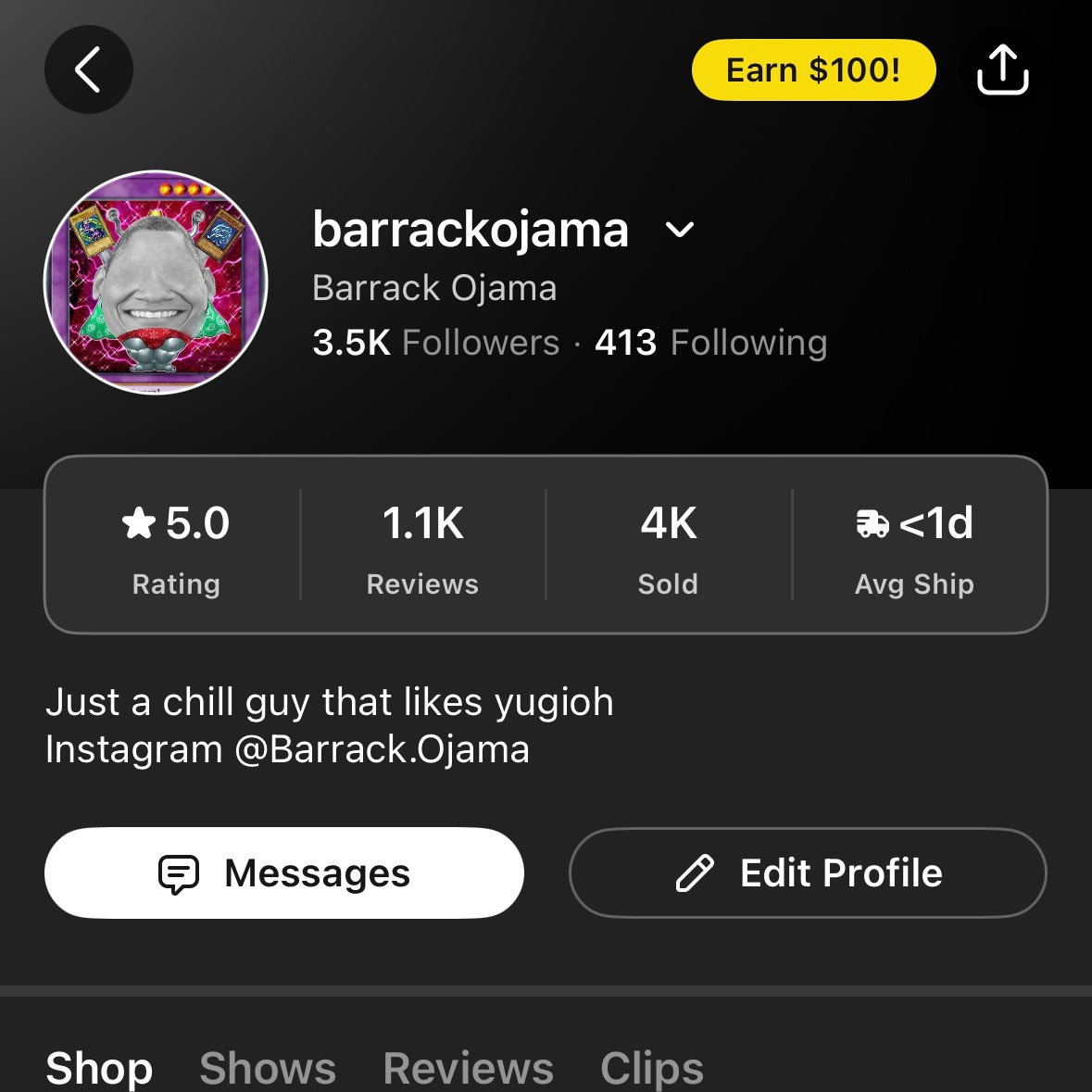The width and height of the screenshot is (1092, 1092).
Task: Switch to the Reviews tab
Action: tap(468, 1067)
